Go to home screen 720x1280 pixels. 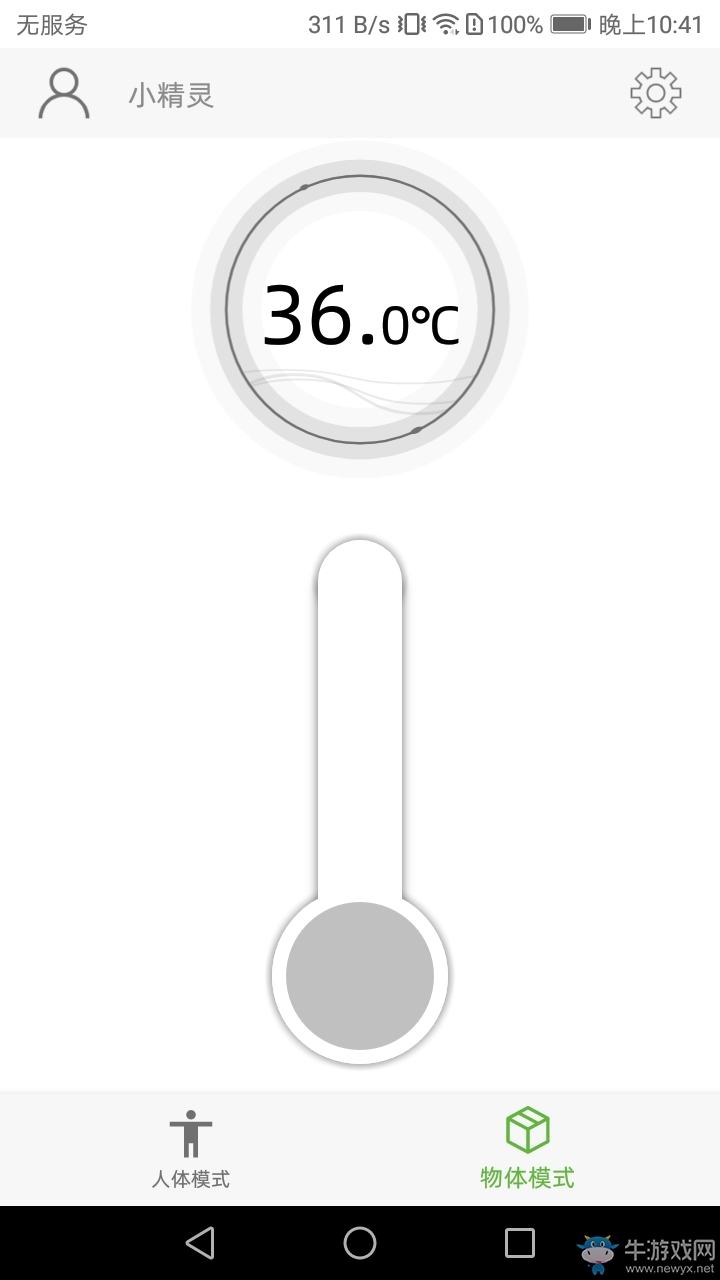(360, 1243)
